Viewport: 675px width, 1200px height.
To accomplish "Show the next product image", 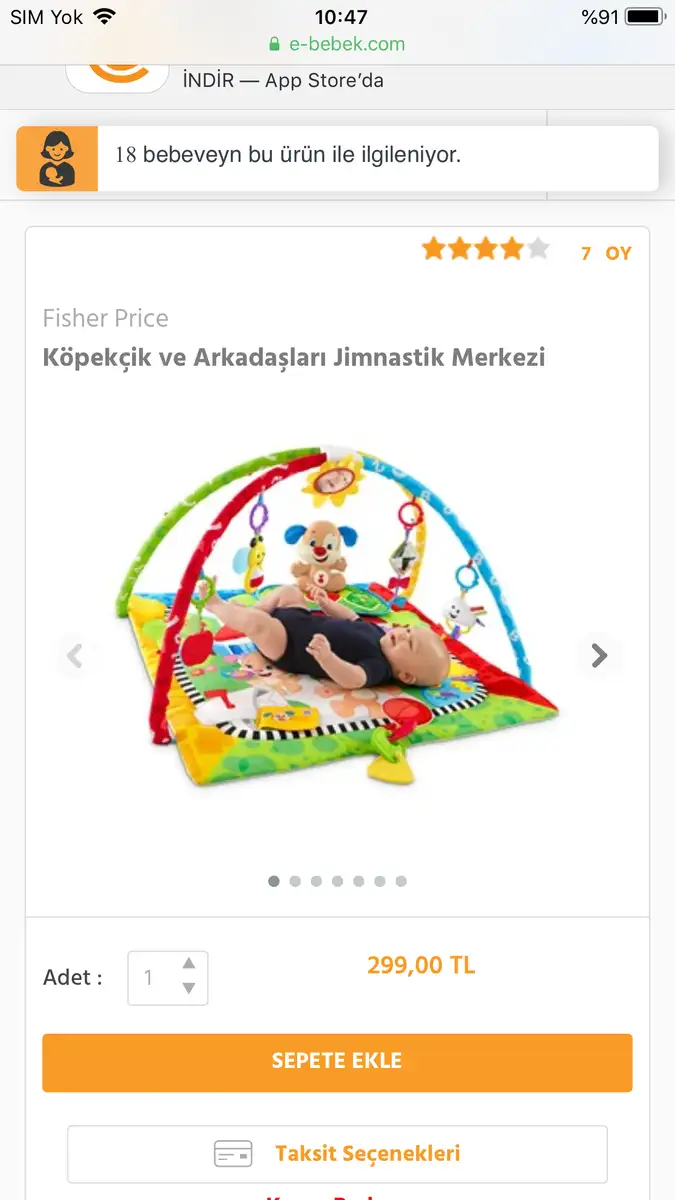I will click(599, 655).
